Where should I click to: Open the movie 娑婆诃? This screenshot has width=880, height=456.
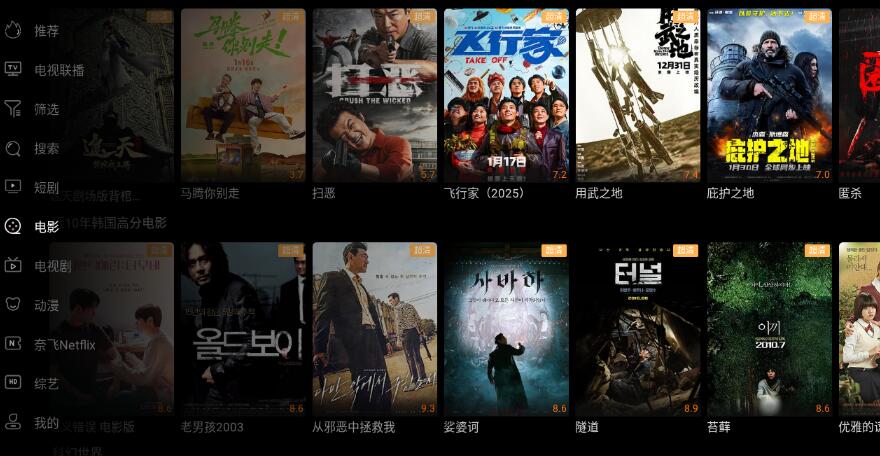coord(506,329)
